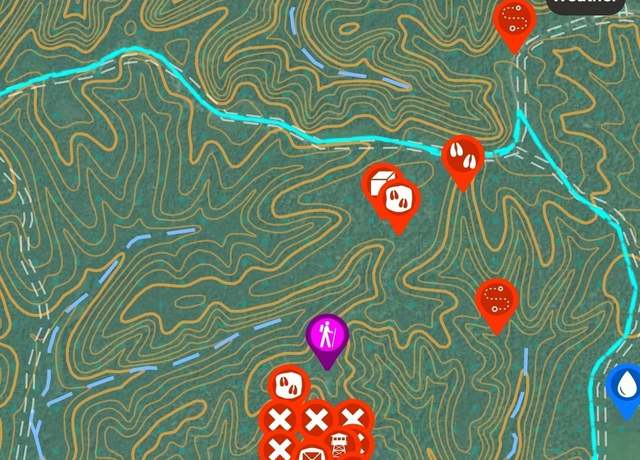Select the envelope waypoint marker
The width and height of the screenshot is (640, 460).
[312, 453]
